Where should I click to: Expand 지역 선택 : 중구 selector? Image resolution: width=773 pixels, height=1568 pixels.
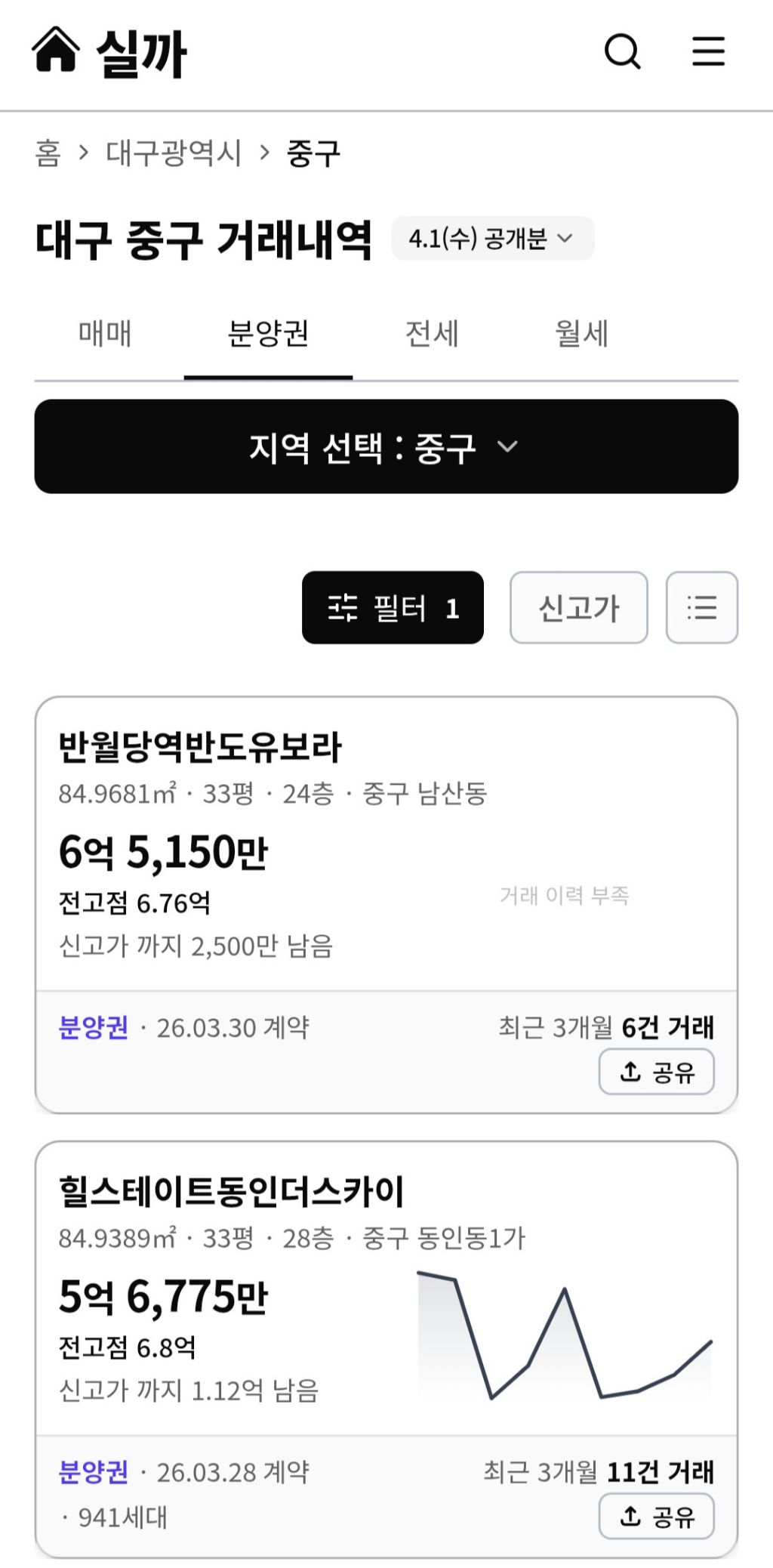point(386,447)
